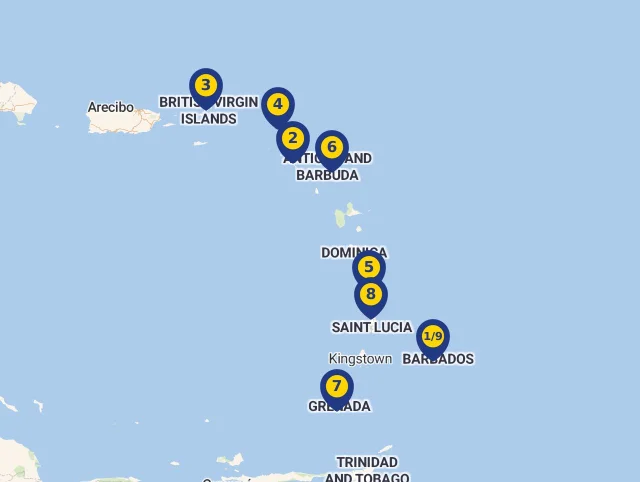The image size is (640, 482).
Task: Tap the 1/9 pin at Barbados
Action: 432,336
